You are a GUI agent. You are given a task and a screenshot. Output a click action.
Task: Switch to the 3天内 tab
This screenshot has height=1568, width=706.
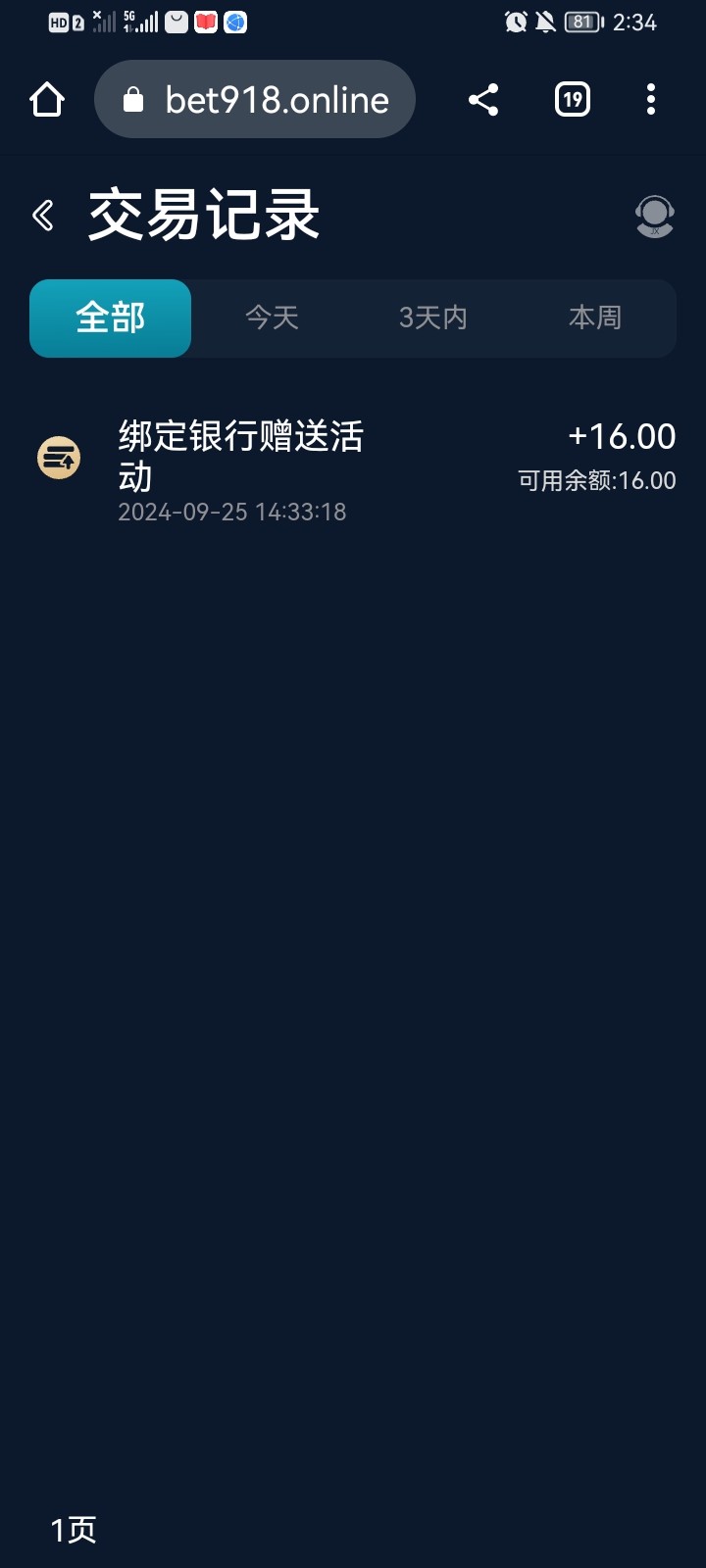click(432, 318)
